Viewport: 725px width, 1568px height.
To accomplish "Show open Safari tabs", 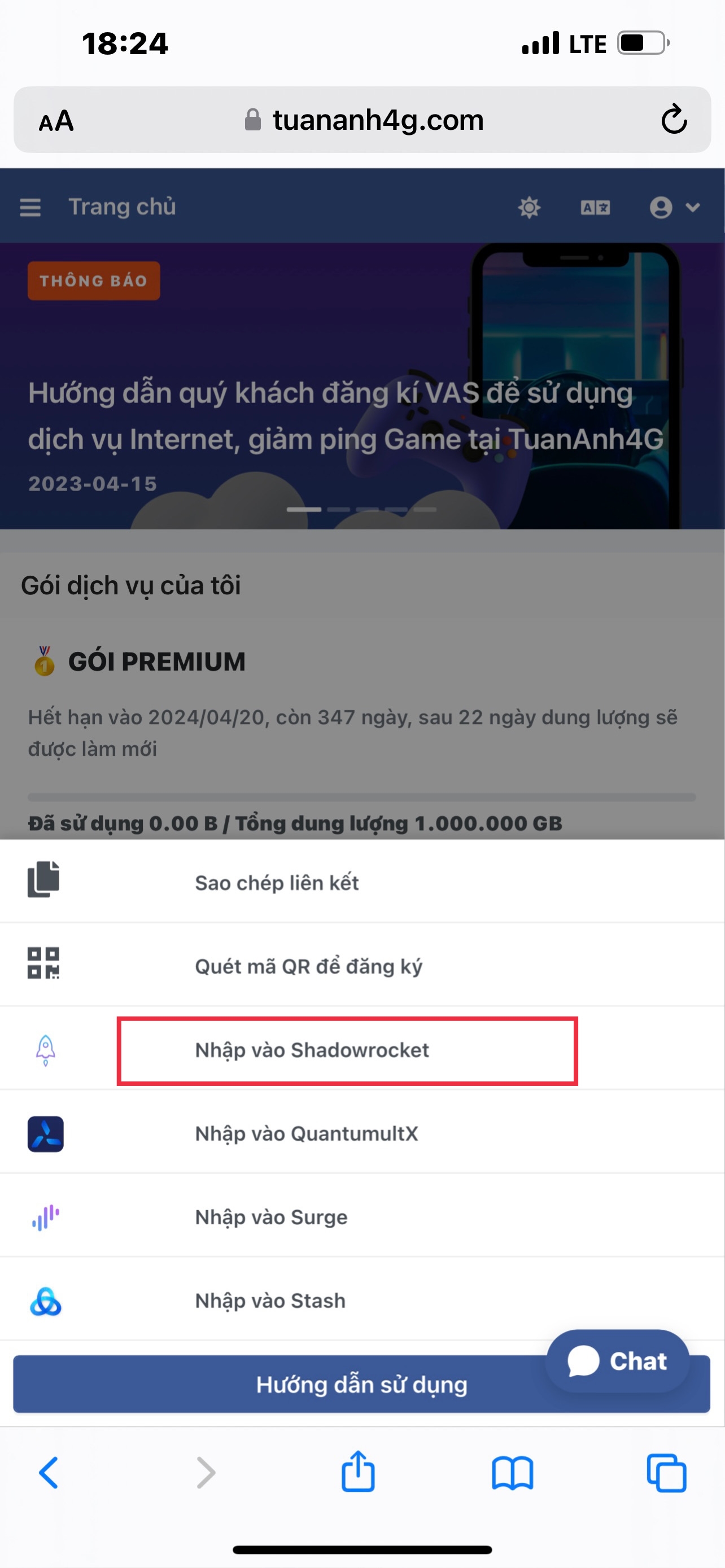I will [667, 1473].
